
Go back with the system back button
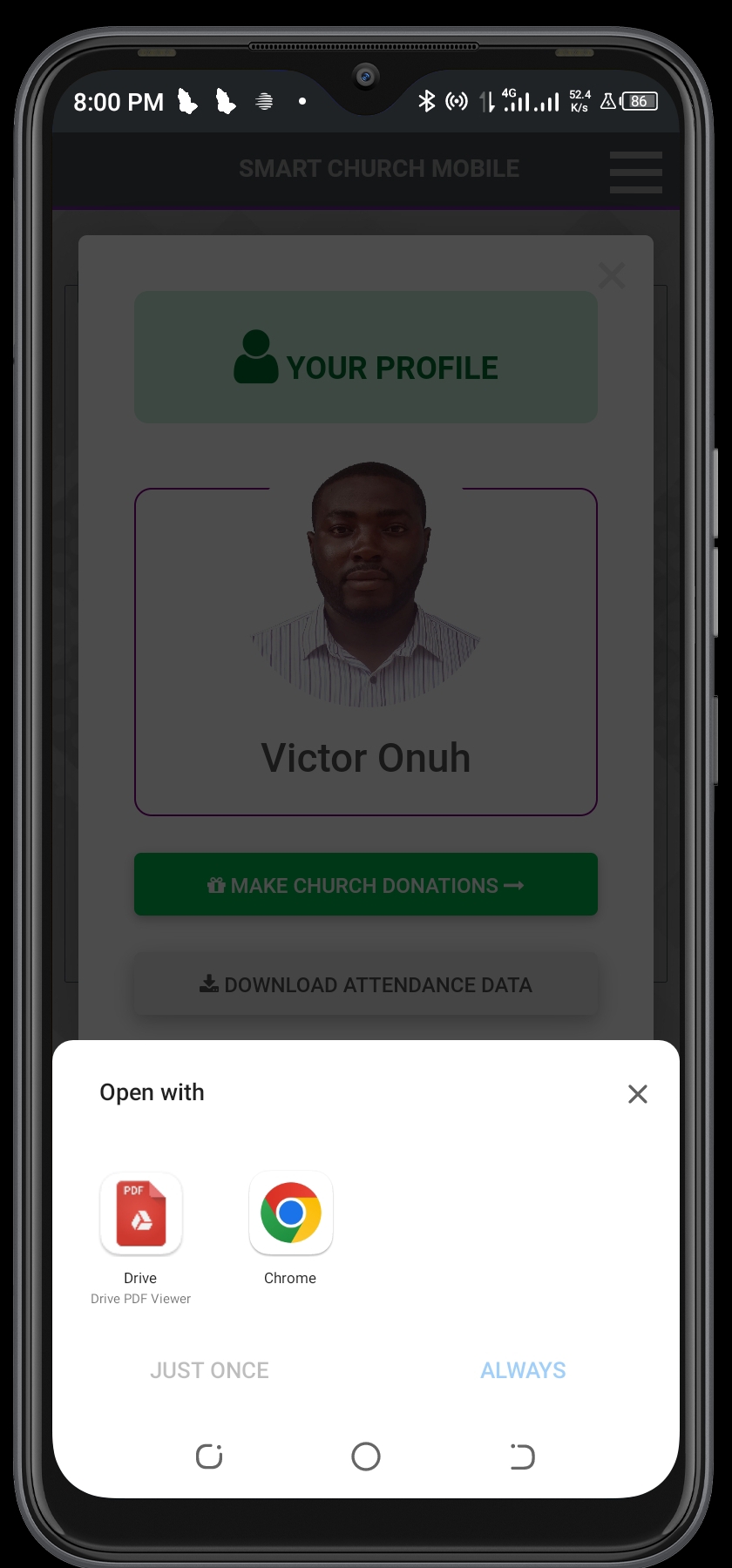click(522, 1456)
